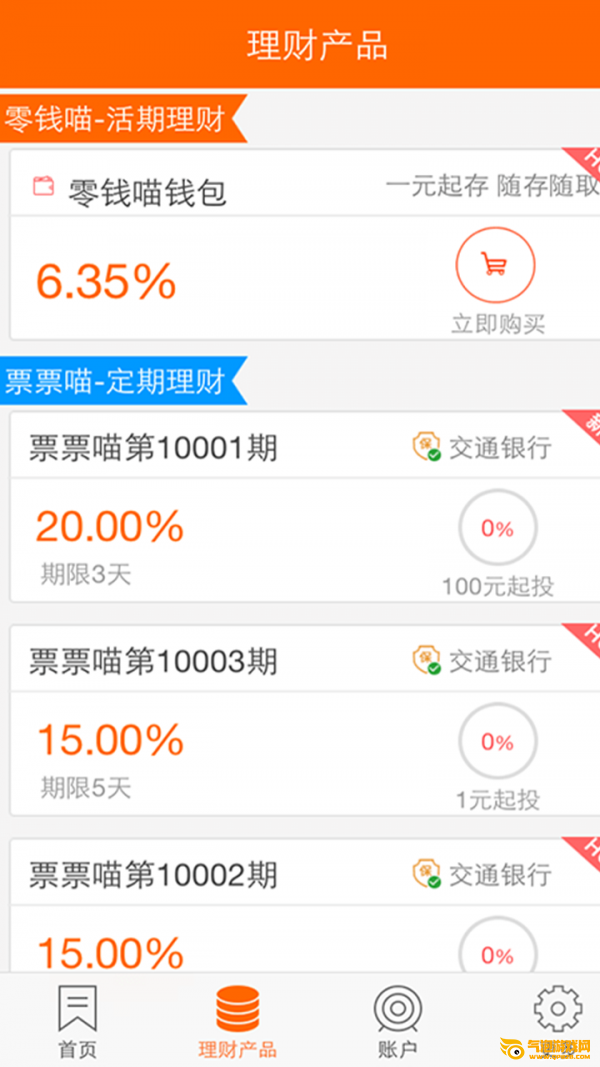Open the 零钱喵钱包 product card

[147, 190]
